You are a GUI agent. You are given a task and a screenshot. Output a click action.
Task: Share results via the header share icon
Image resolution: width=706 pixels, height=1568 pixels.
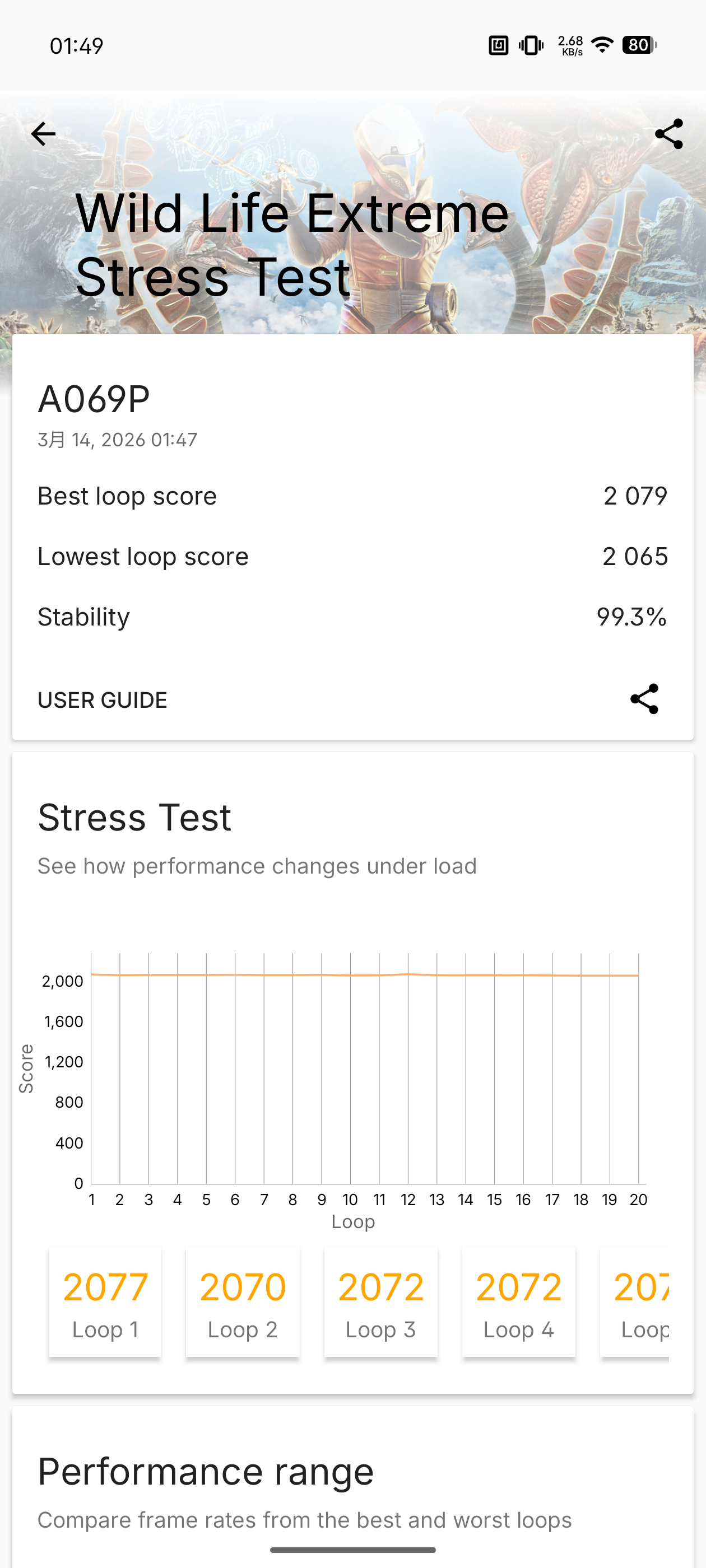pyautogui.click(x=668, y=134)
